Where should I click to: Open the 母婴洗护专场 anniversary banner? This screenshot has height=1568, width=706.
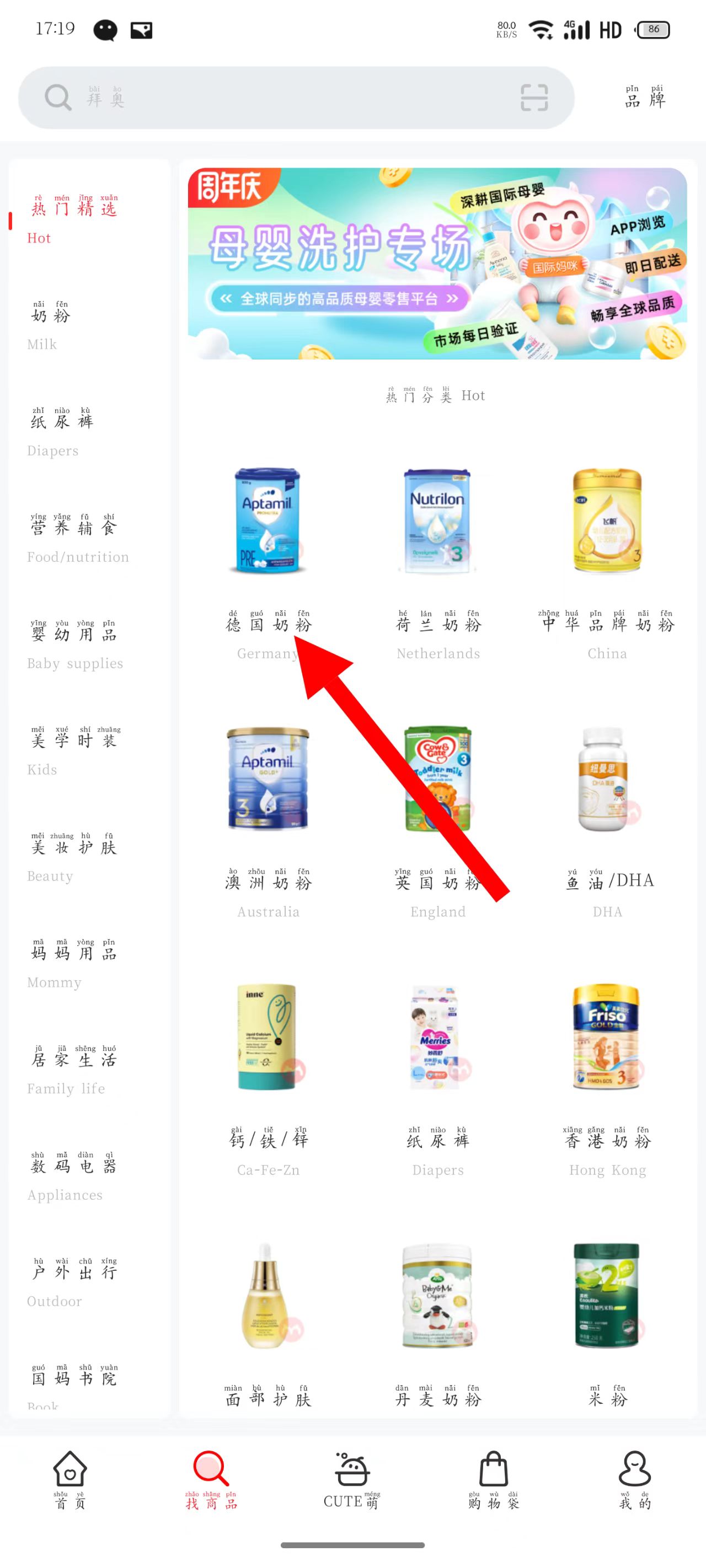click(437, 264)
